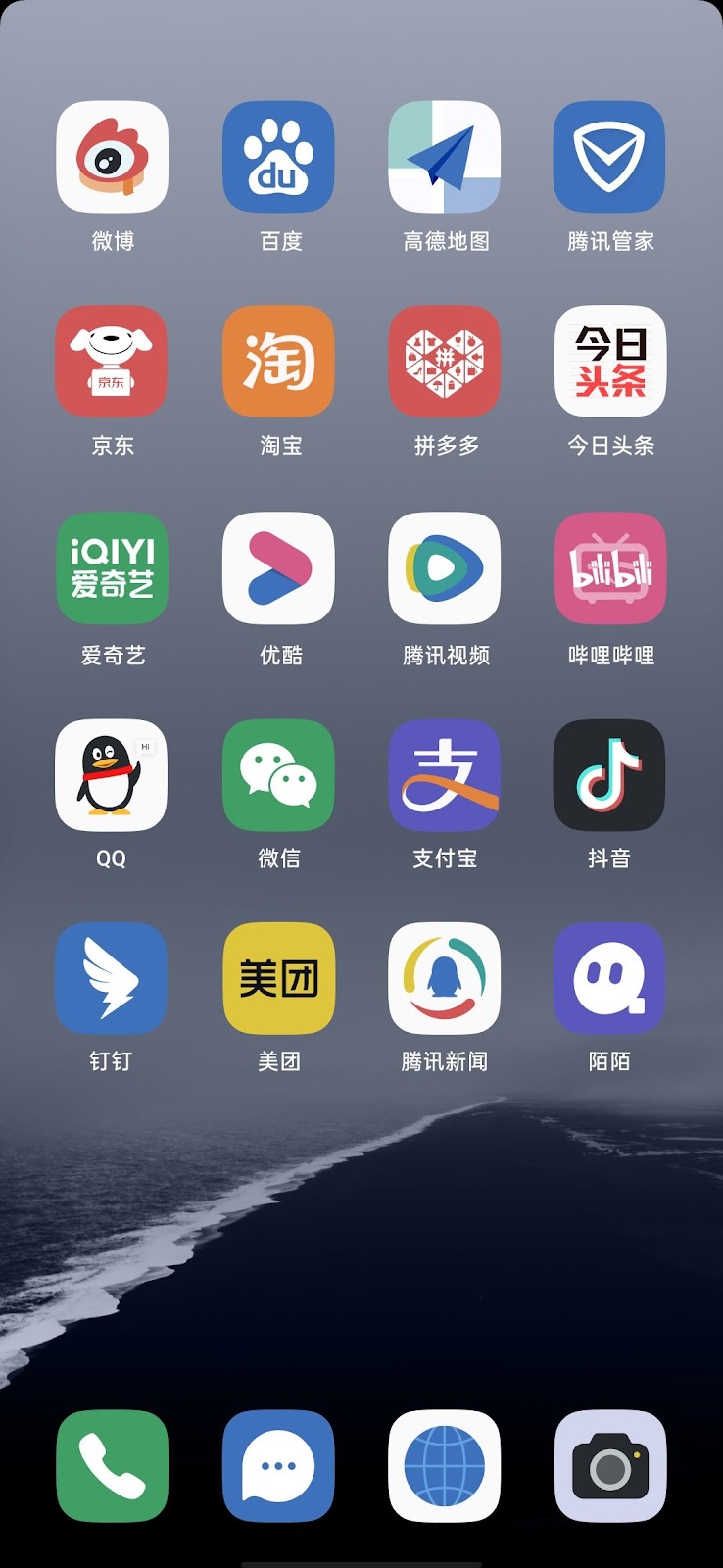Open Tencent Manager (腾讯管家)
This screenshot has width=723, height=1568.
click(609, 157)
